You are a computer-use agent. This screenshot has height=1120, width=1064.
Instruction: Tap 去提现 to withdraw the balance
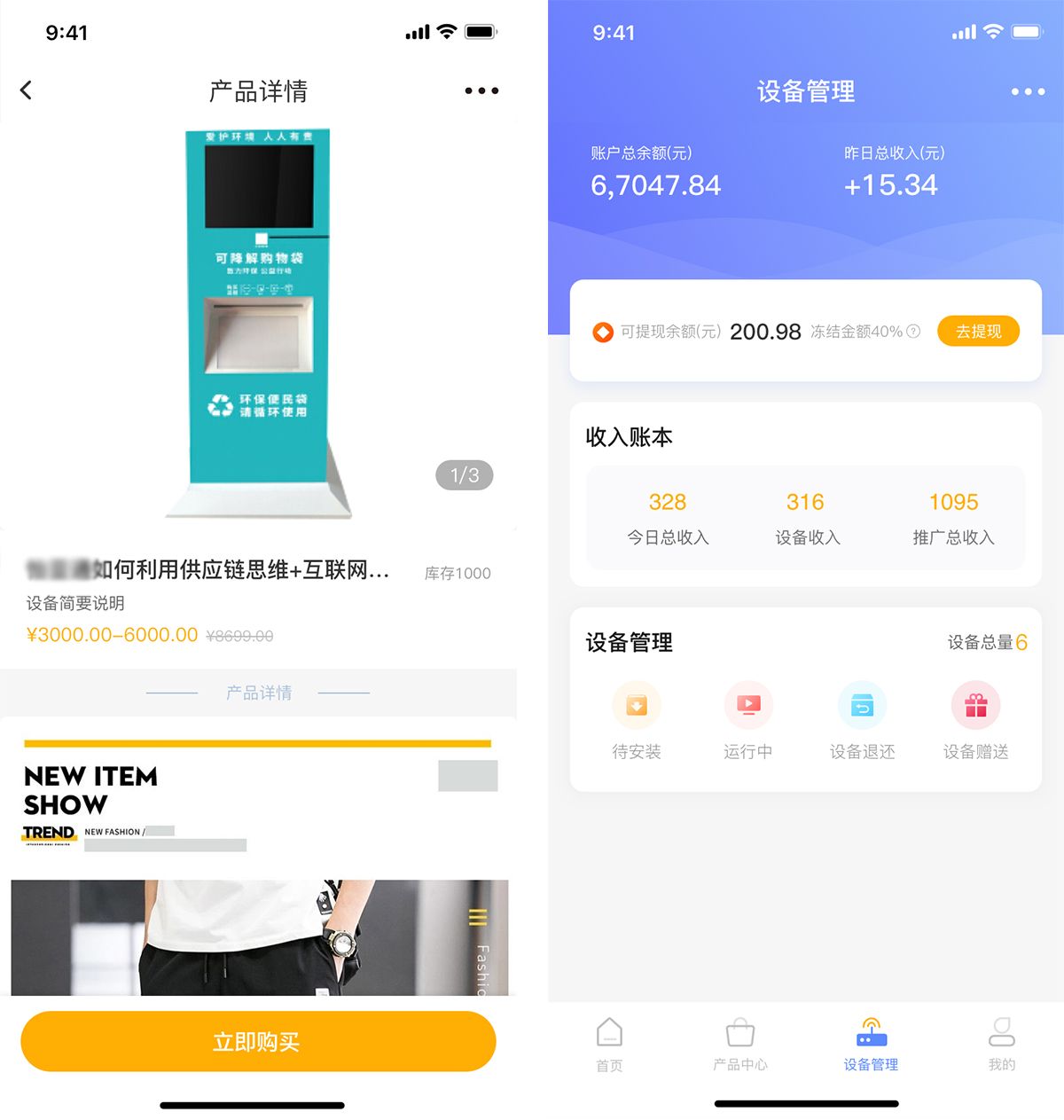coord(978,331)
